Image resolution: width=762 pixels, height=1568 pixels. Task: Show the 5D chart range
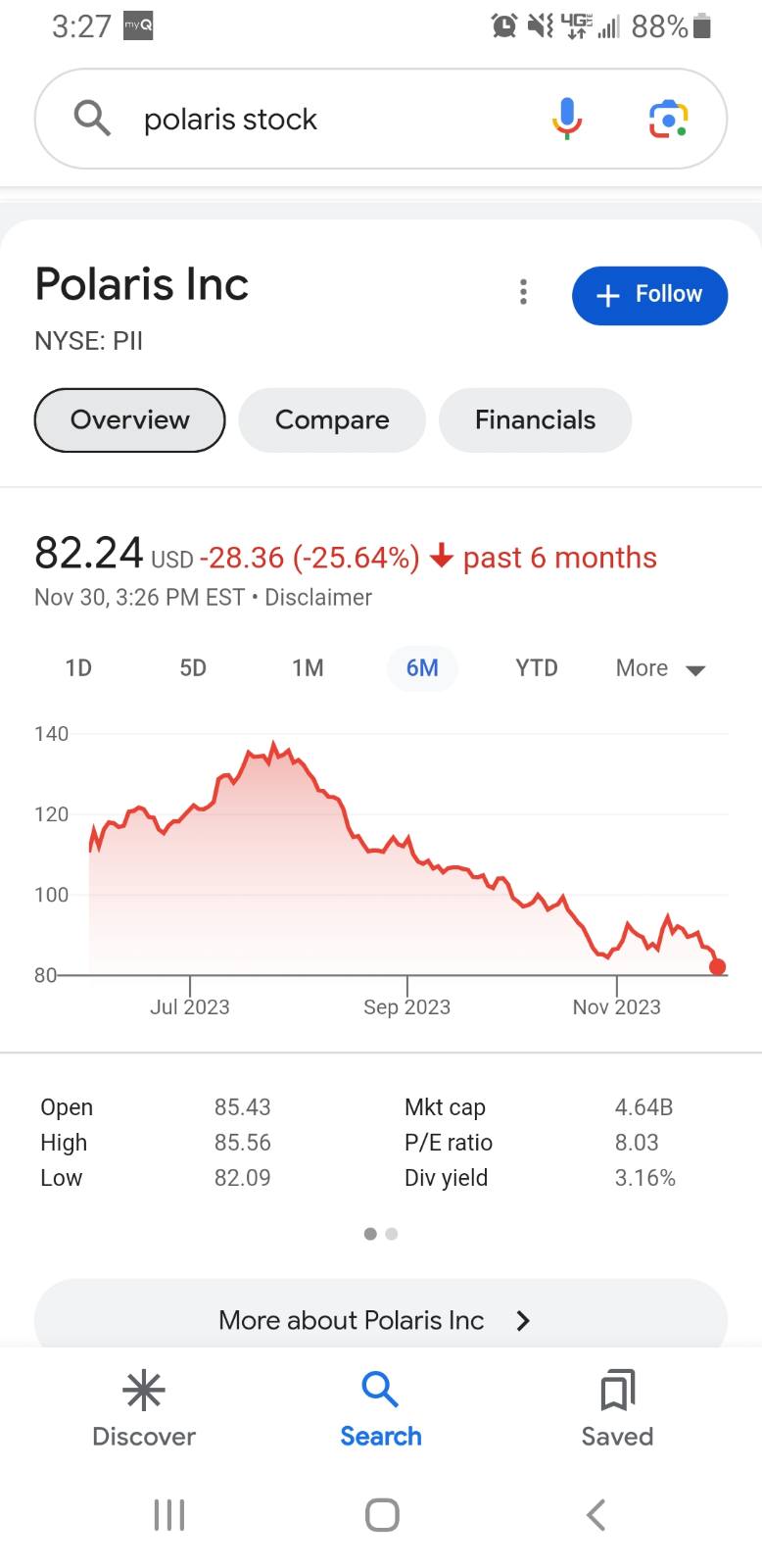(x=193, y=668)
